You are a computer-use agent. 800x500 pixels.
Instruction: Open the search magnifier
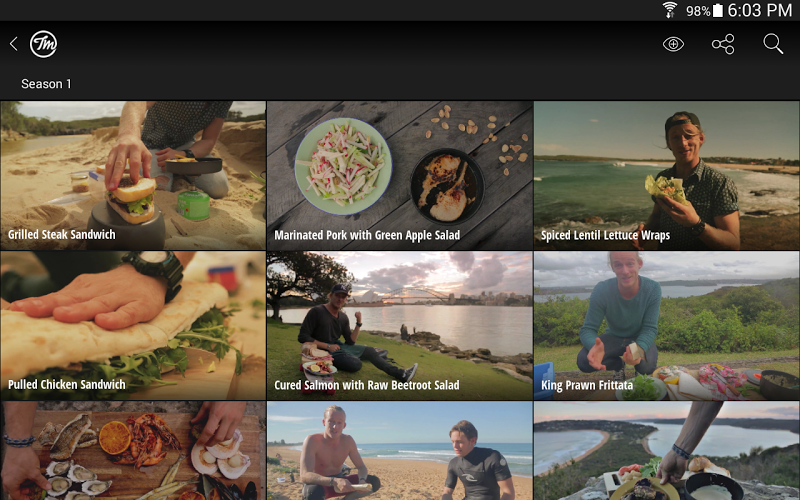[773, 44]
